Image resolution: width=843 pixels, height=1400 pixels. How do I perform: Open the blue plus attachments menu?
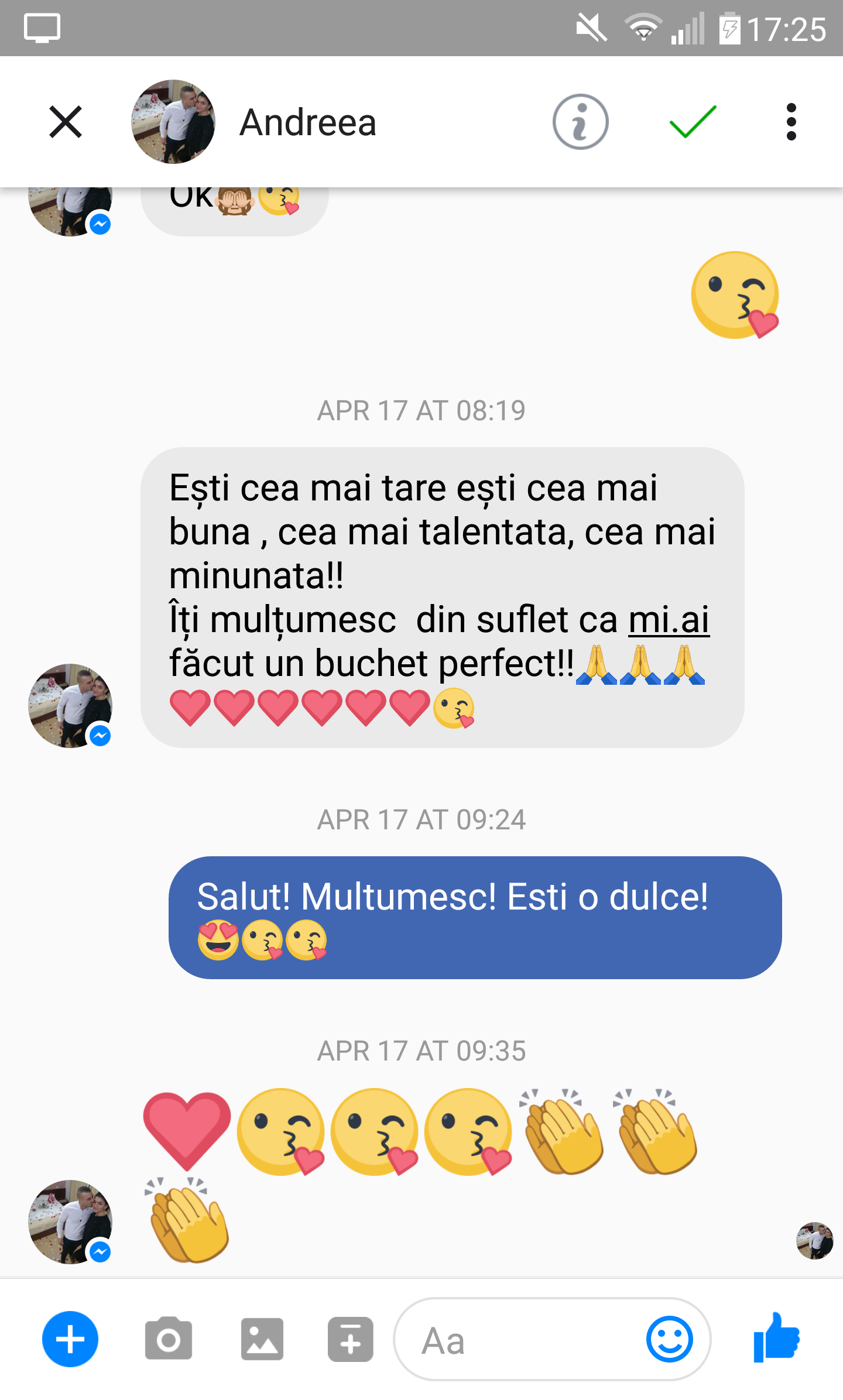tap(70, 1339)
